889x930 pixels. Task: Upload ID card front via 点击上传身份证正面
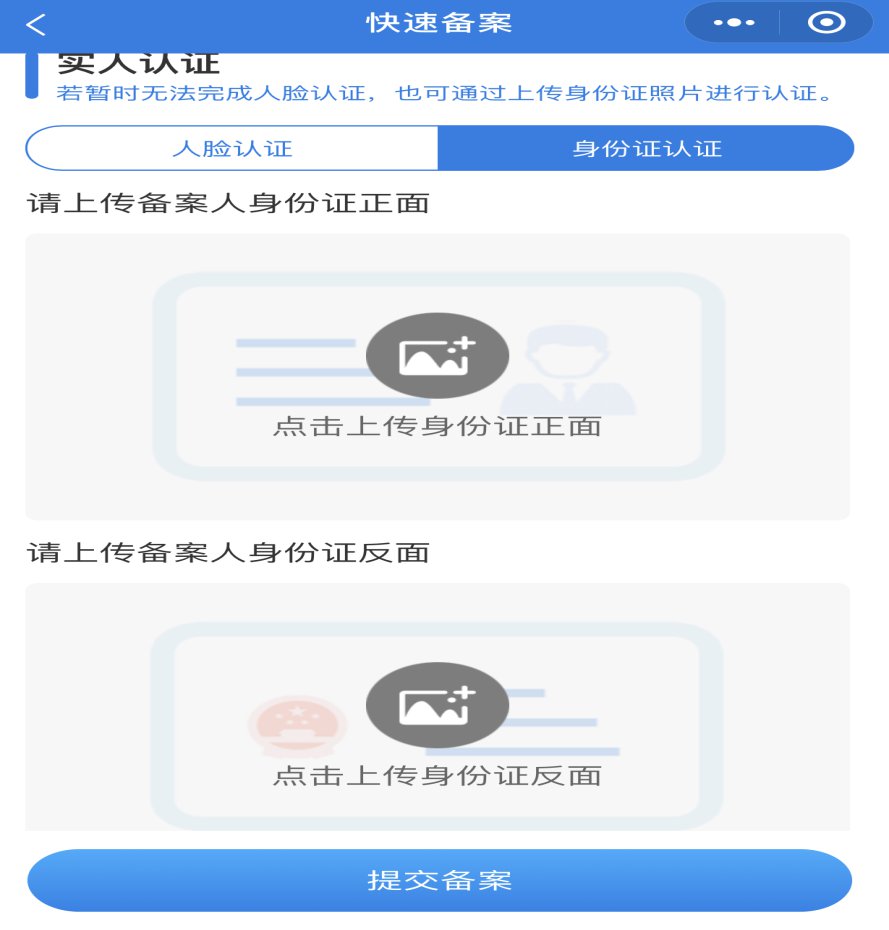point(437,377)
